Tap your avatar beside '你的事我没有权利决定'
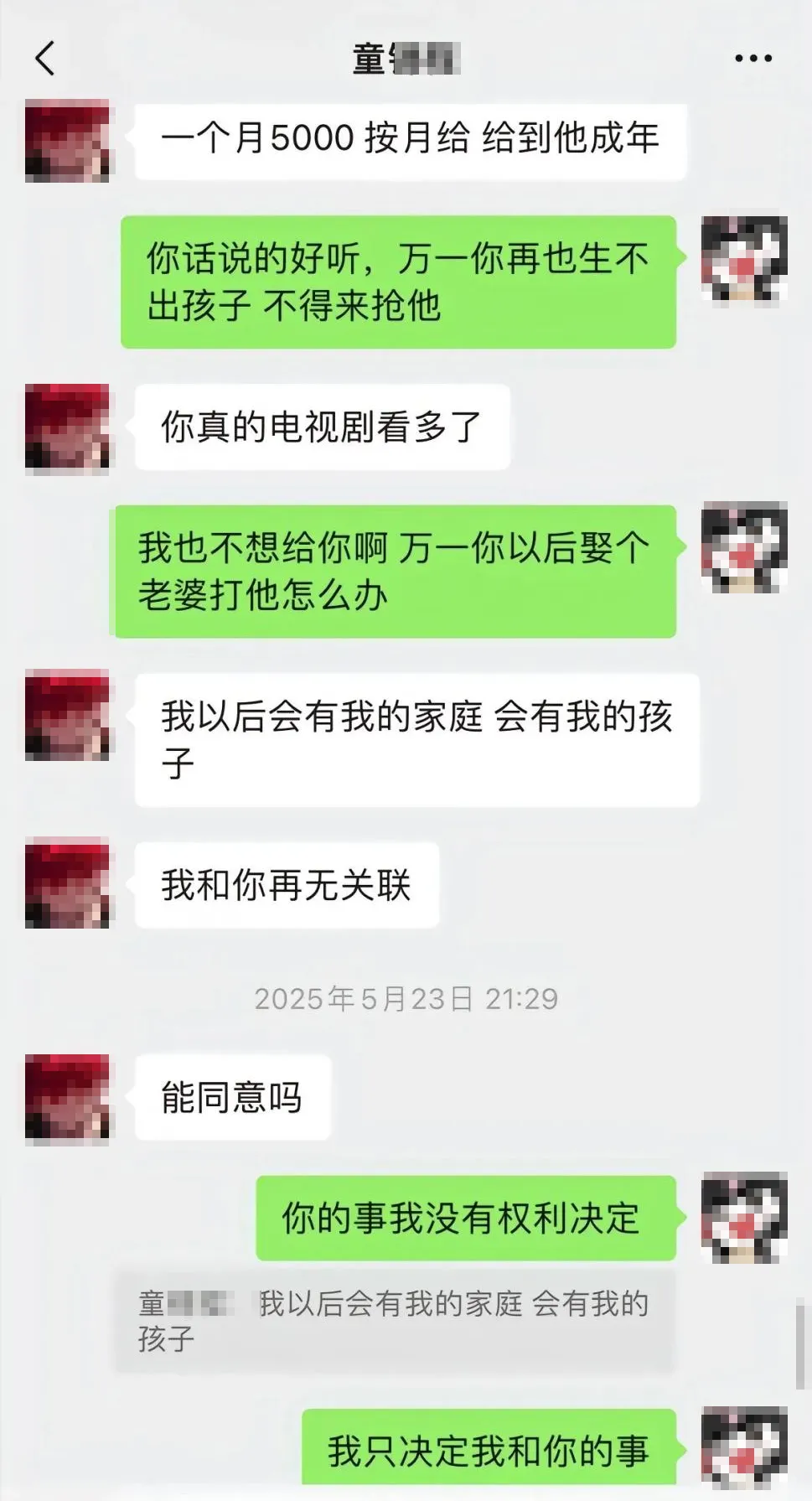 coord(746,1219)
